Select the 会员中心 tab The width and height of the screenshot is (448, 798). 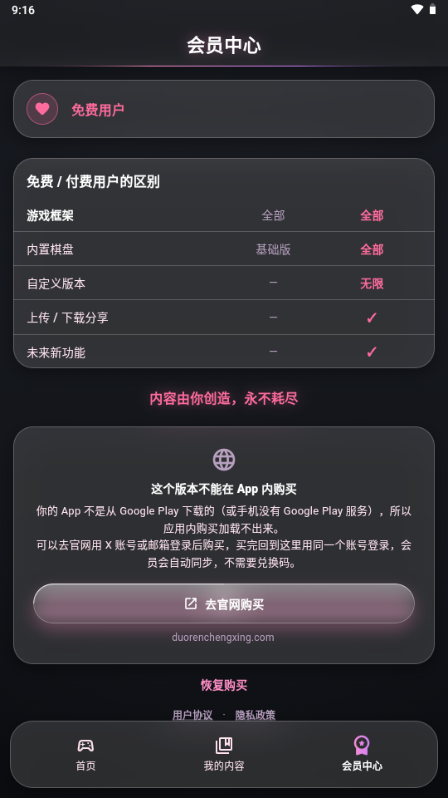(x=362, y=754)
